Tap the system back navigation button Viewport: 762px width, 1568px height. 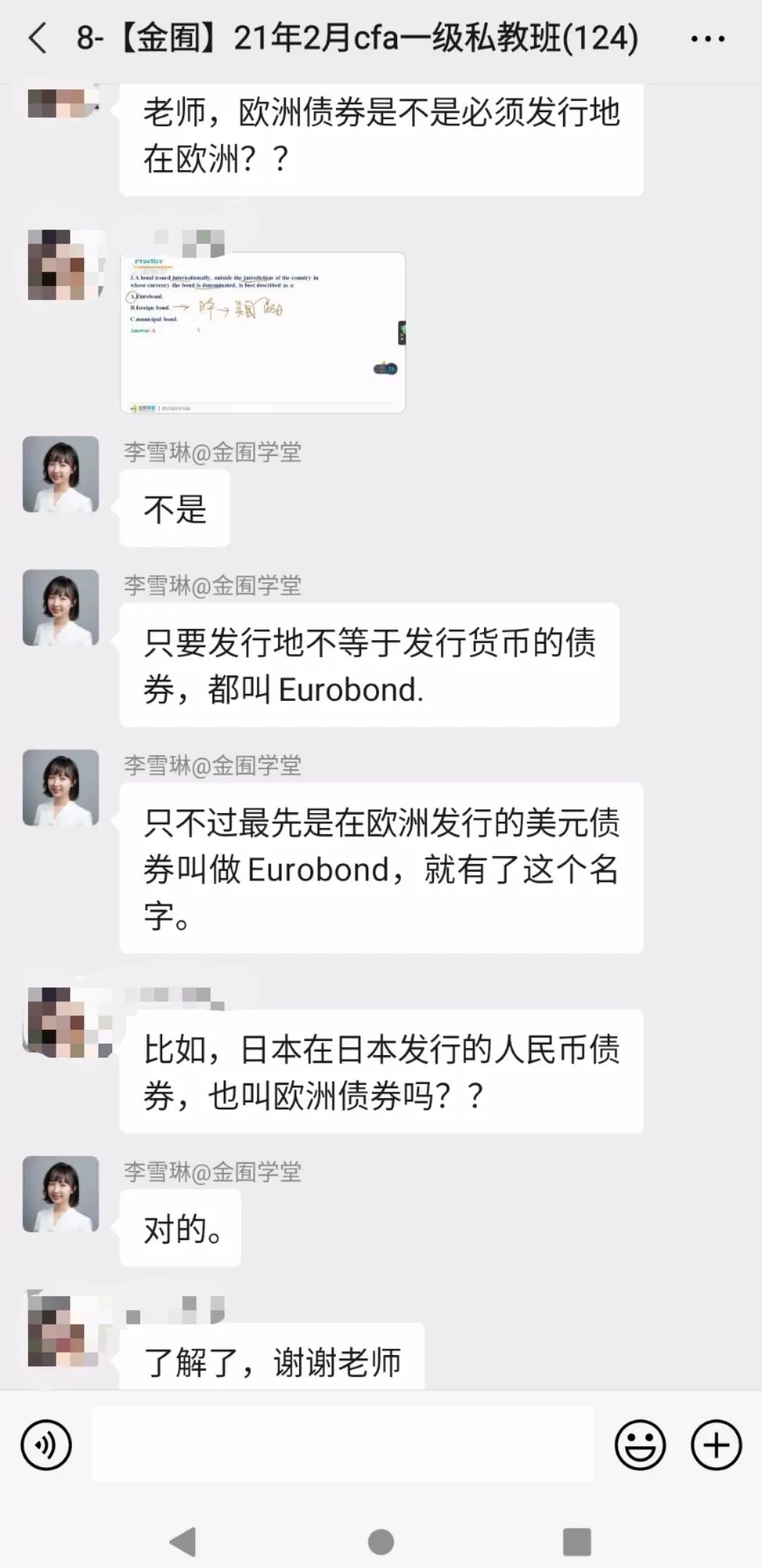pyautogui.click(x=183, y=1542)
